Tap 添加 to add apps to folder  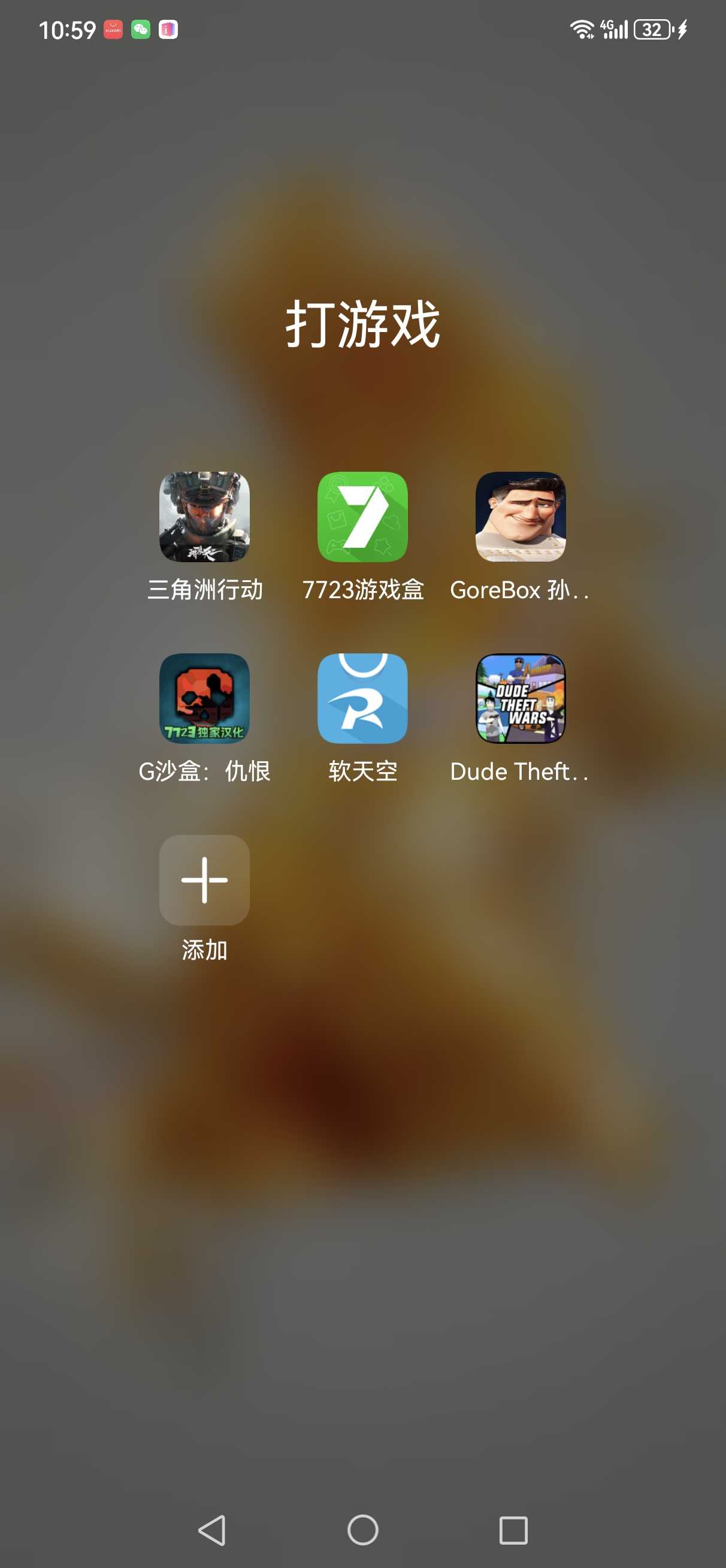204,879
